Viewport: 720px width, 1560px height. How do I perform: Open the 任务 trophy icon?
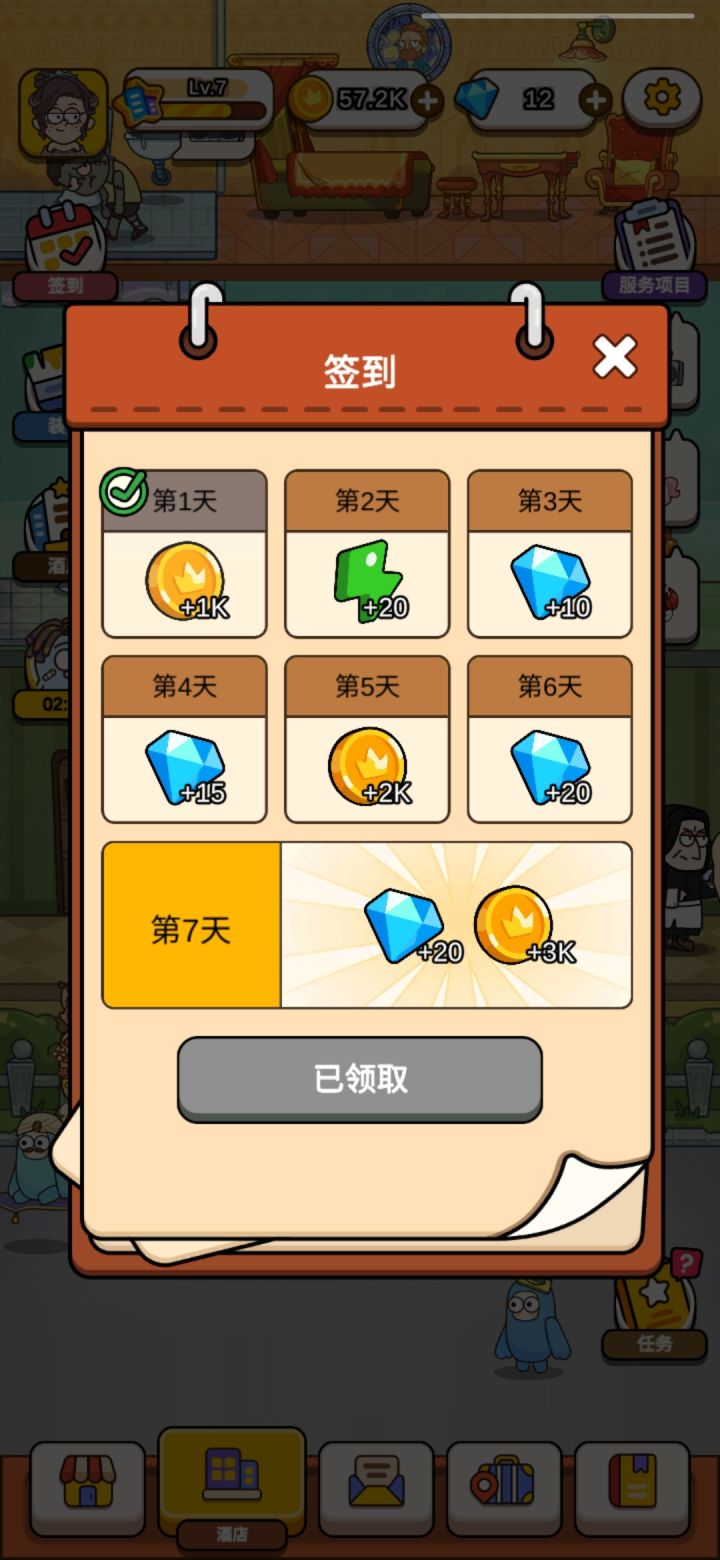coord(652,1300)
